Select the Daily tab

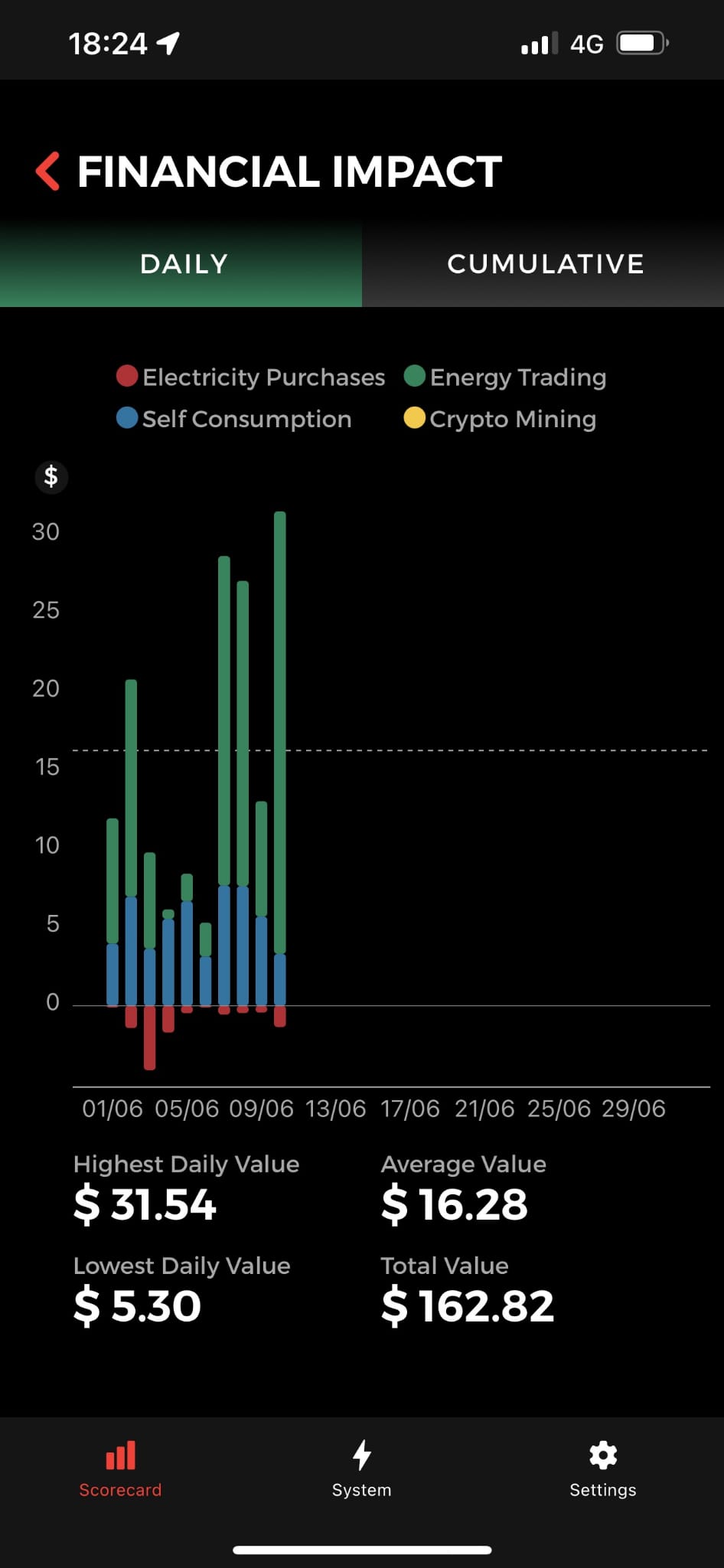coord(181,264)
